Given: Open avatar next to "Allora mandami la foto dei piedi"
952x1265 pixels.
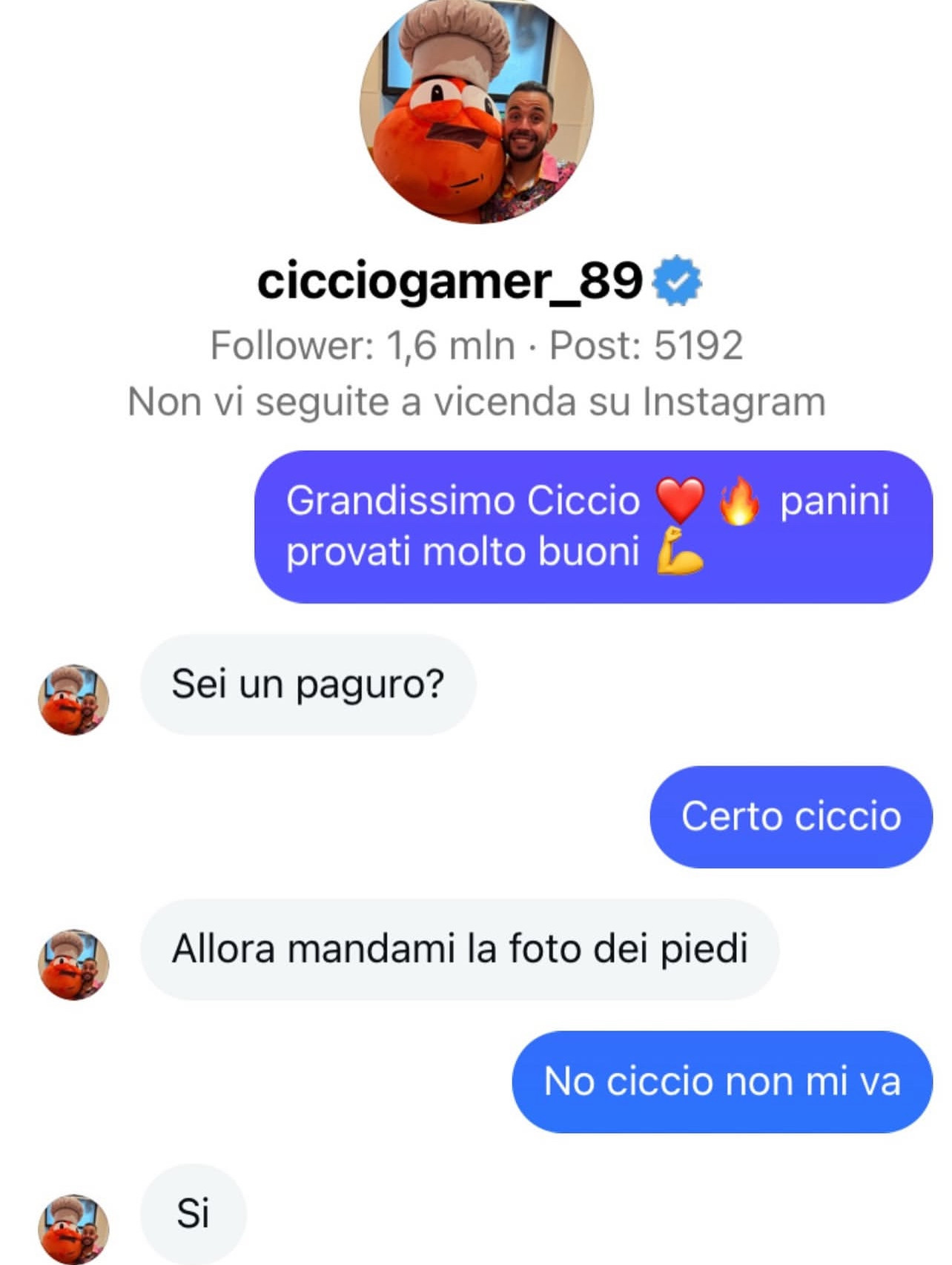Looking at the screenshot, I should (x=73, y=964).
